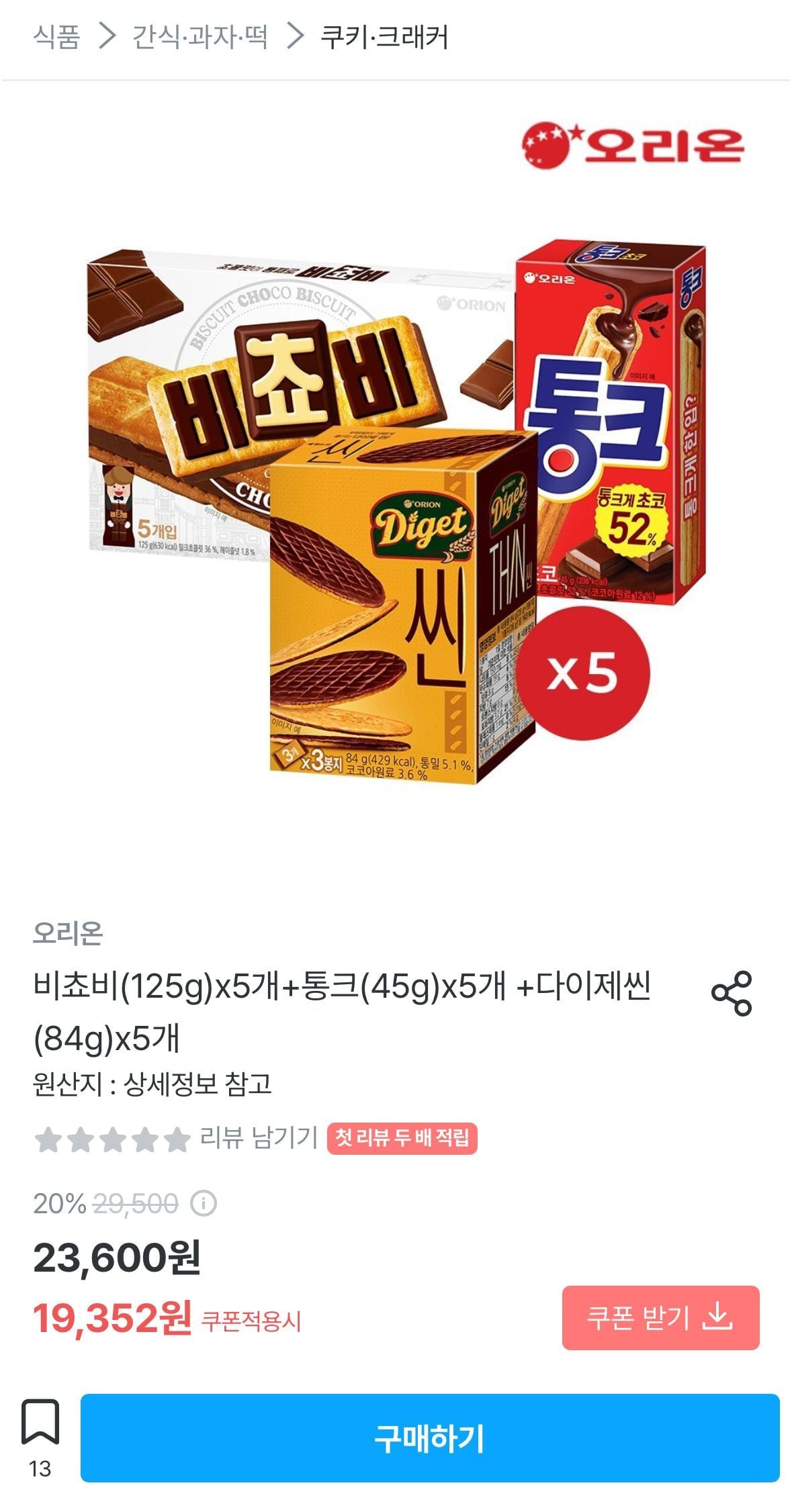Viewport: 792px width, 1512px height.
Task: Open the 오리온 brand link
Action: tap(68, 933)
